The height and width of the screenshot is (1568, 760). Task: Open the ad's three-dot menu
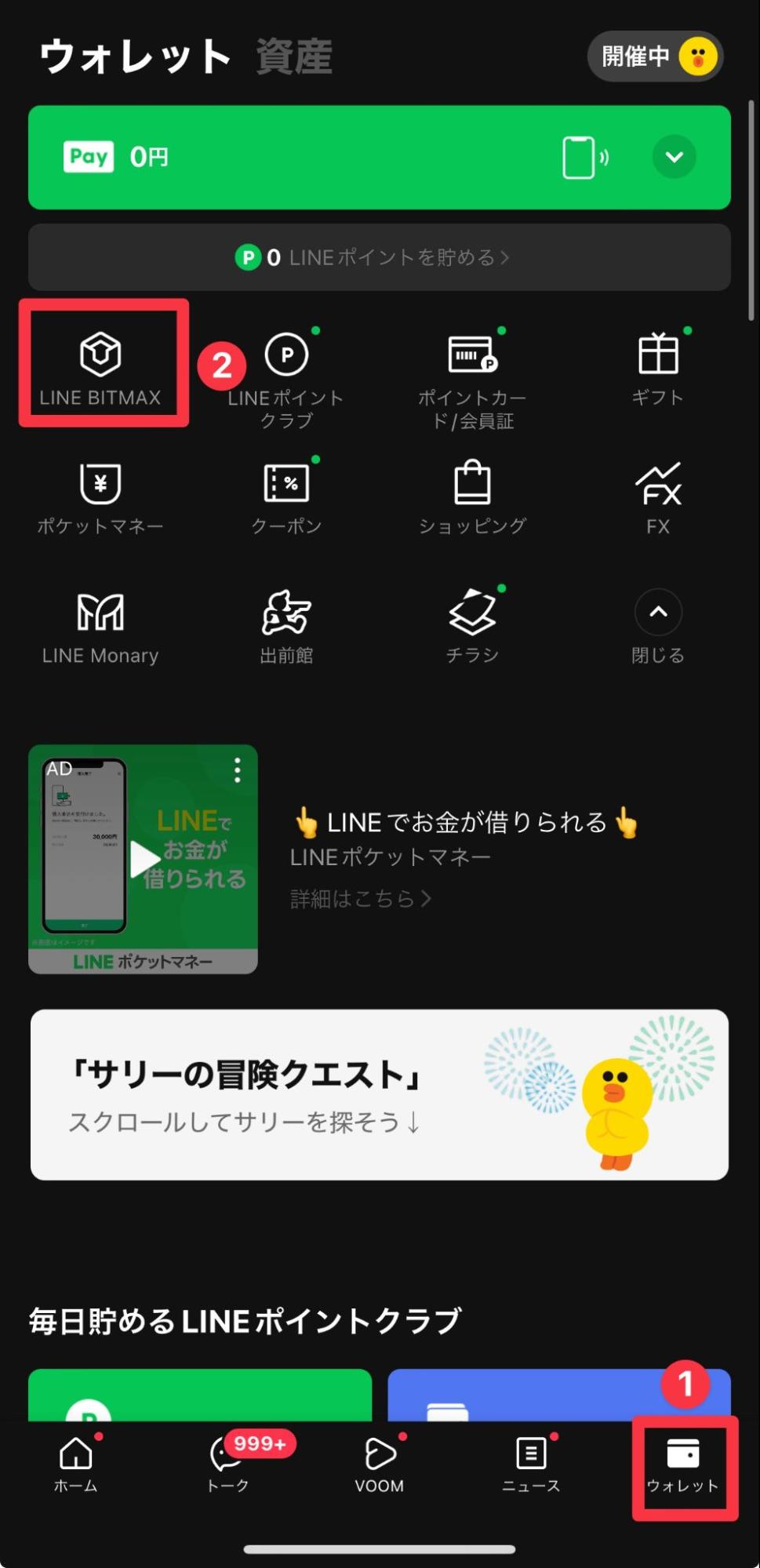(x=237, y=770)
